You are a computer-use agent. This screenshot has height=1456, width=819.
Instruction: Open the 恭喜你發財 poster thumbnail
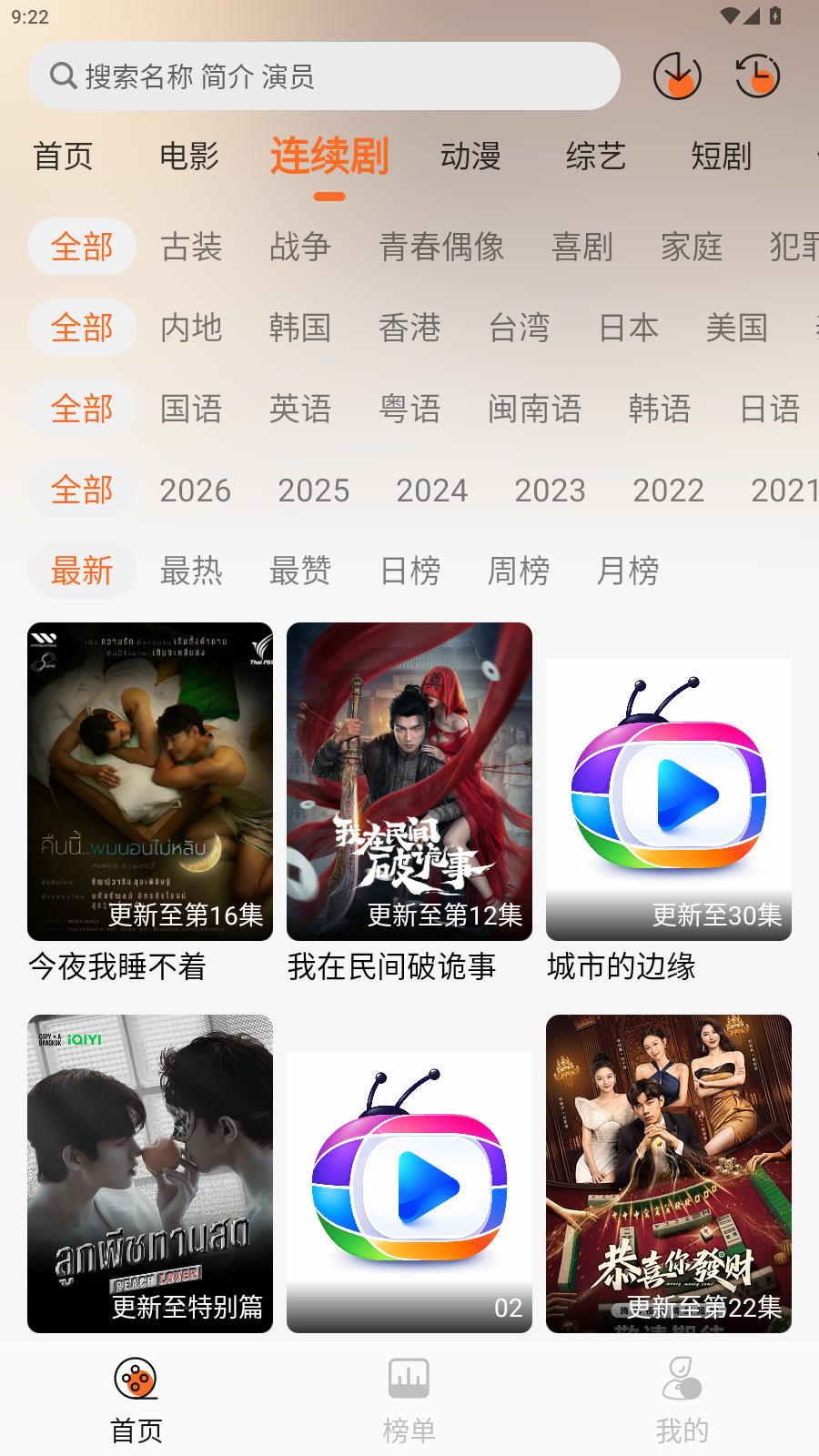pyautogui.click(x=668, y=1174)
